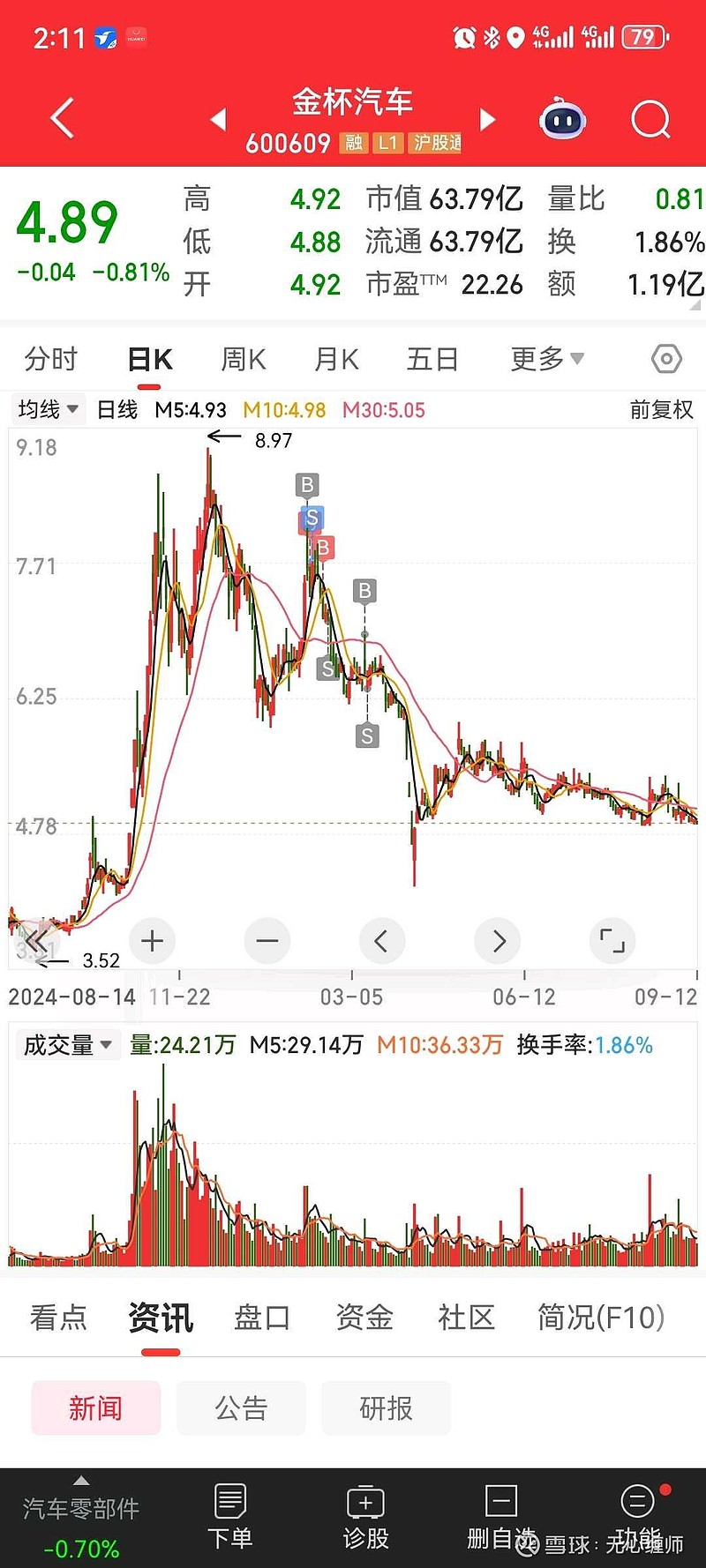Switch to the 五日 chart tab
Viewport: 706px width, 1568px height.
[432, 359]
